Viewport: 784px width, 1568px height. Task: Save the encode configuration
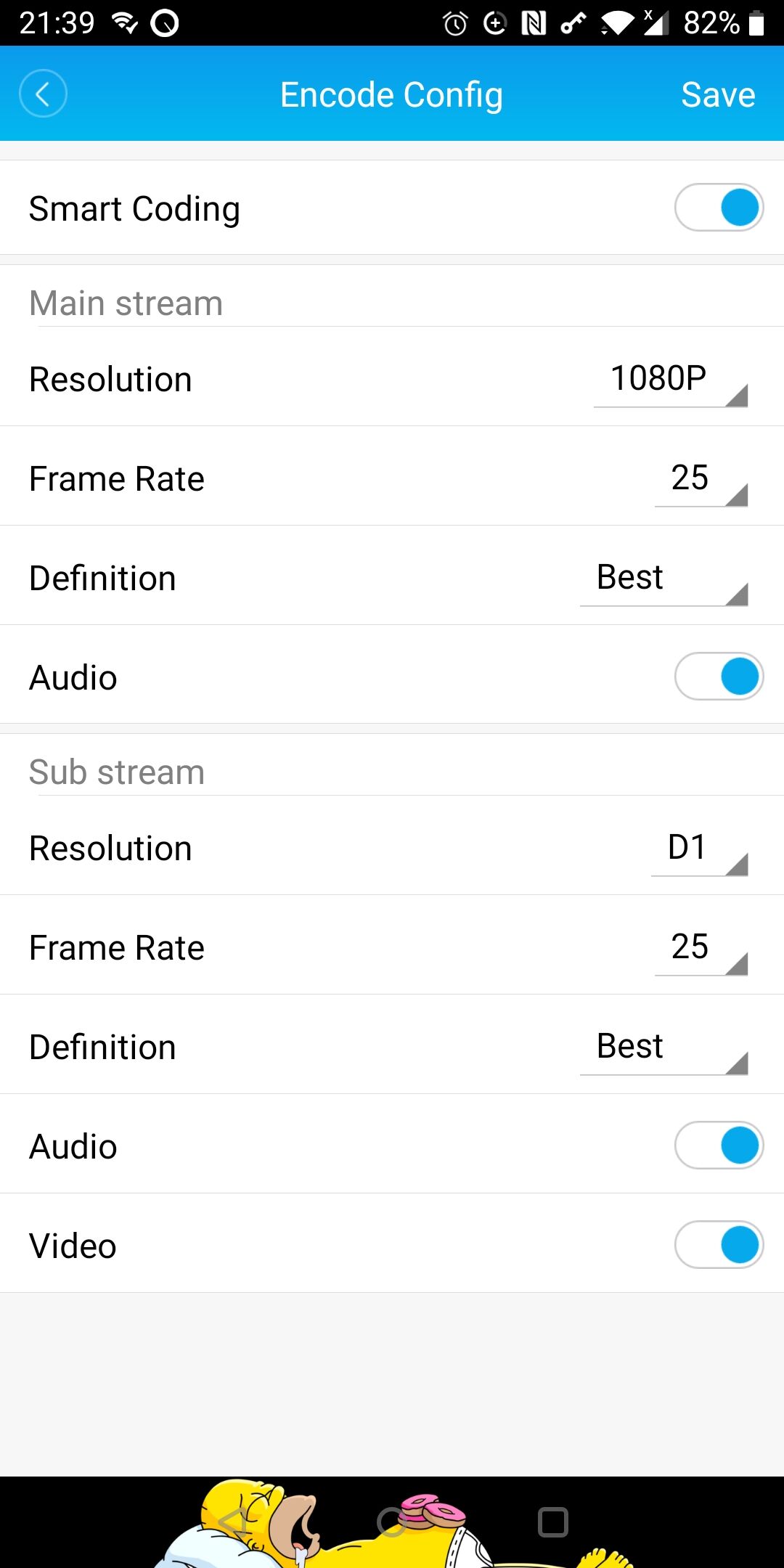click(x=717, y=94)
